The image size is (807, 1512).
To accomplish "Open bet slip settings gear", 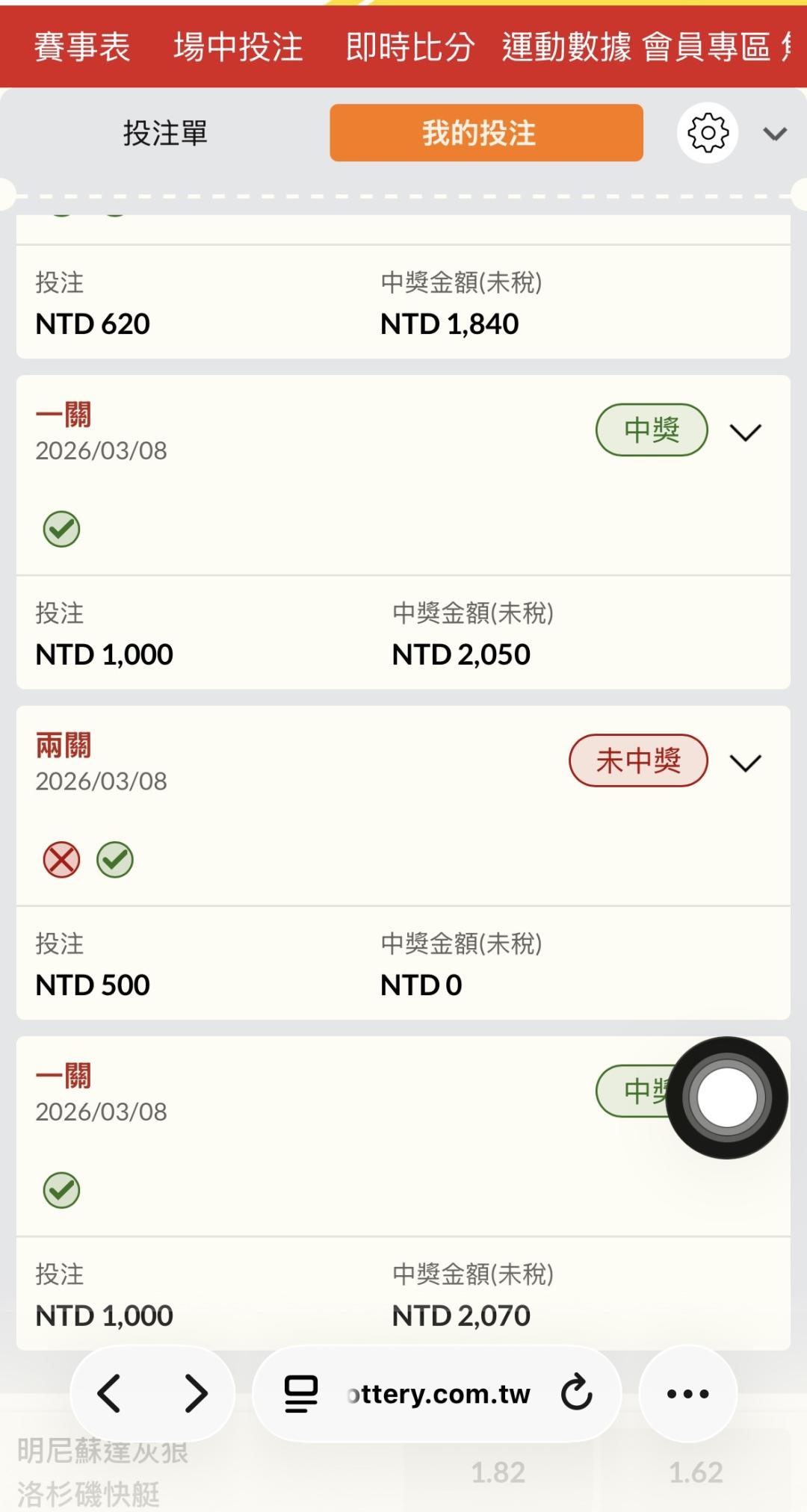I will coord(708,133).
